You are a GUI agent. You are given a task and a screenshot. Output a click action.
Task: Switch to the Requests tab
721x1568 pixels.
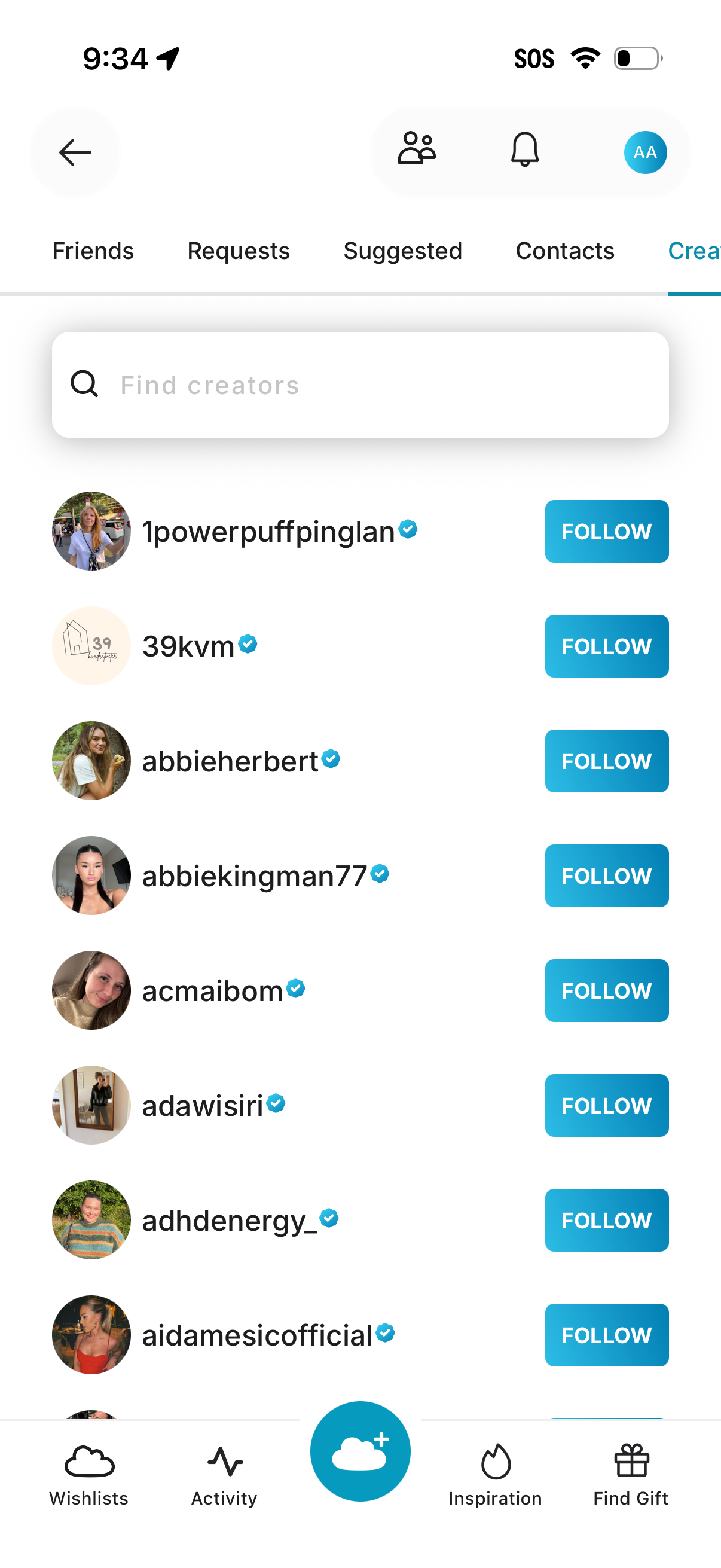click(239, 251)
